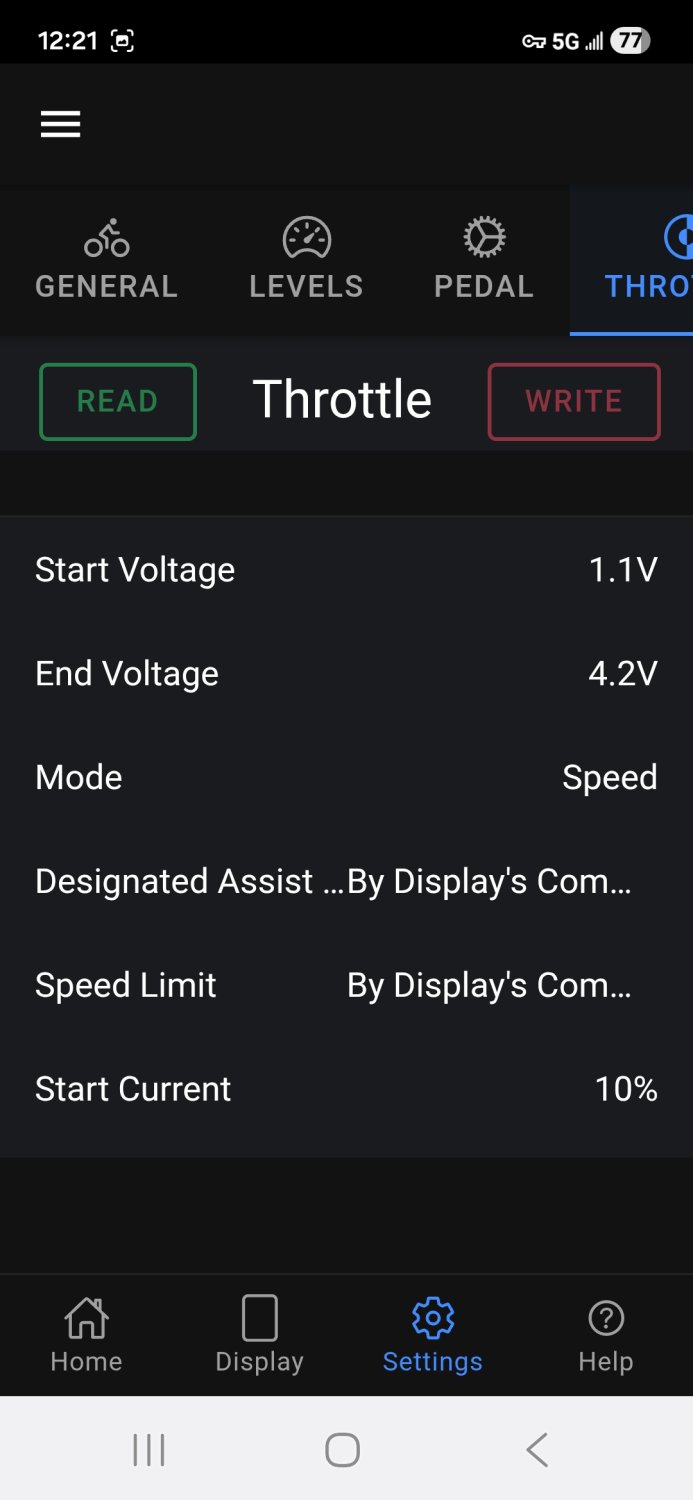Select the Throttle tab

pyautogui.click(x=640, y=260)
